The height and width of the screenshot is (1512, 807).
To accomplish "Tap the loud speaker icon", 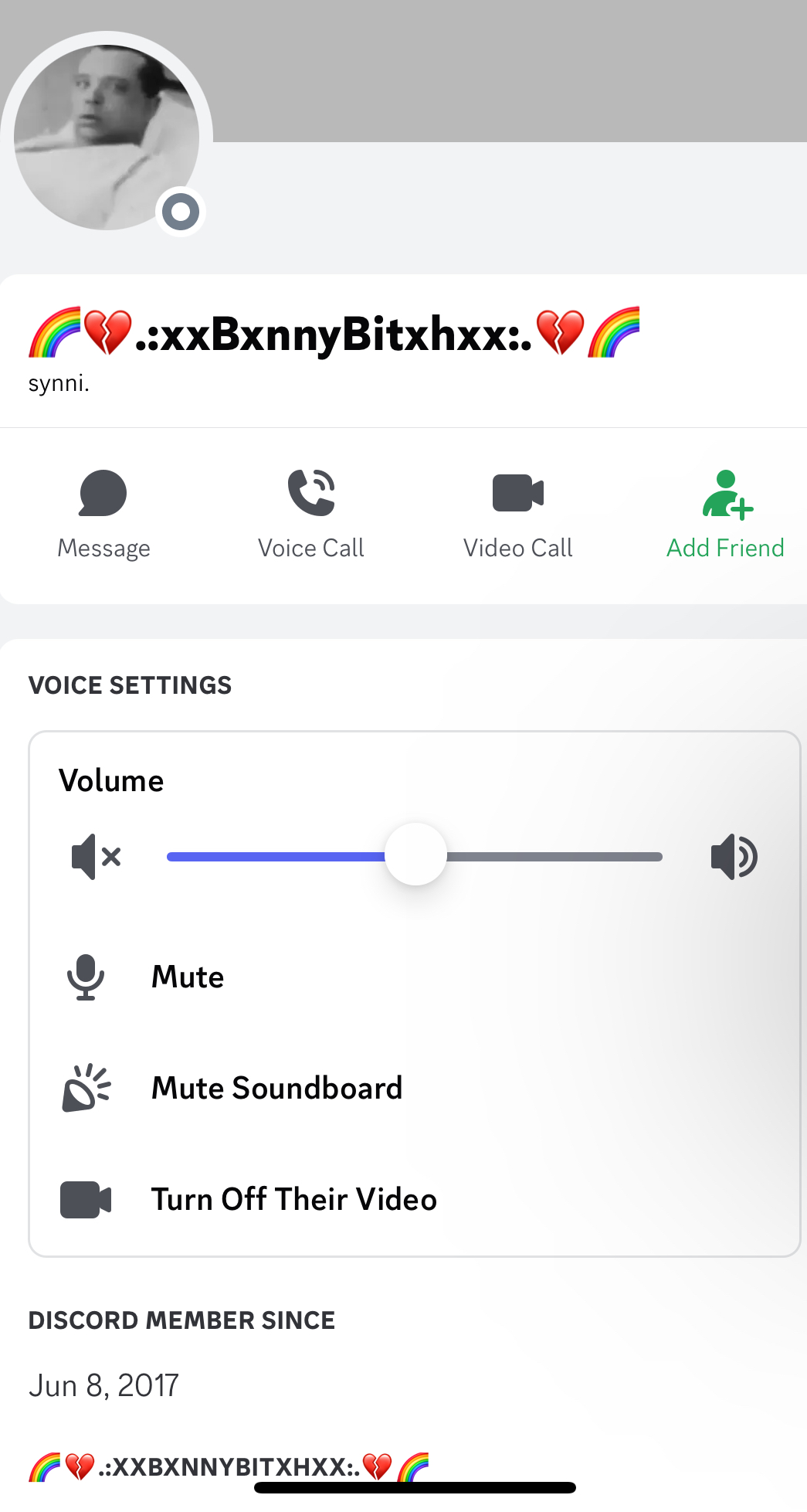I will (x=734, y=856).
